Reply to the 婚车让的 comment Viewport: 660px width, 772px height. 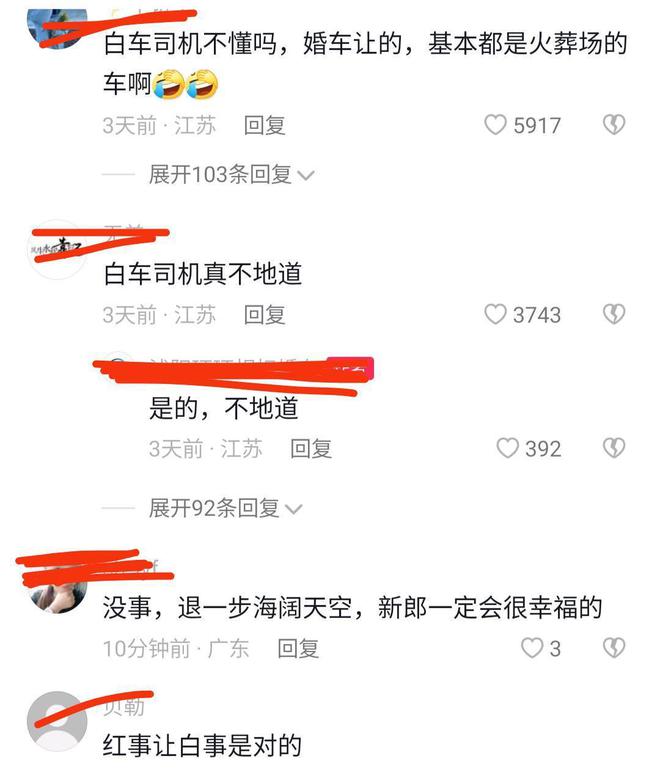[265, 125]
